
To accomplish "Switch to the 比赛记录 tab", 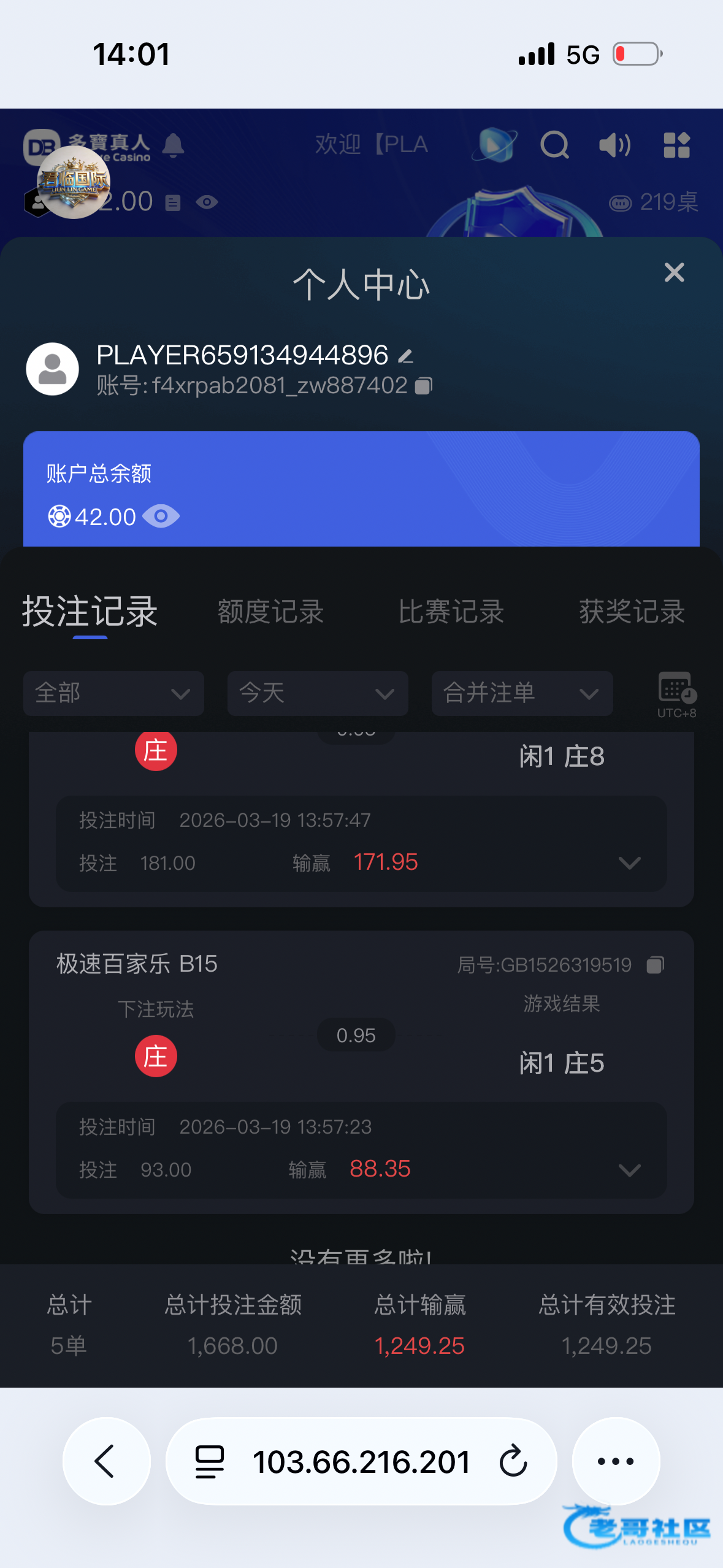I will point(451,612).
